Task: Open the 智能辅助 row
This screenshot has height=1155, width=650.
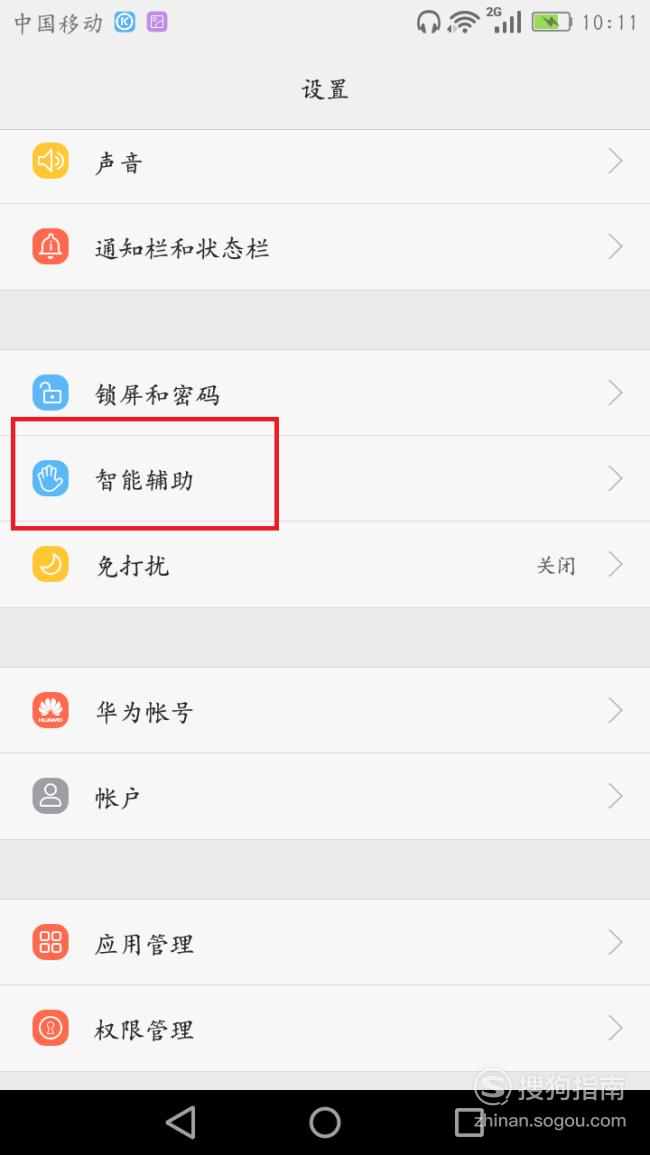Action: point(325,479)
